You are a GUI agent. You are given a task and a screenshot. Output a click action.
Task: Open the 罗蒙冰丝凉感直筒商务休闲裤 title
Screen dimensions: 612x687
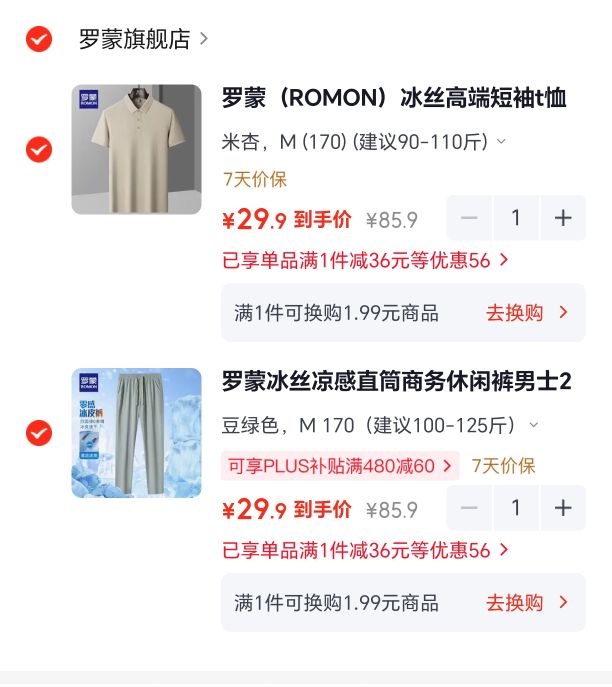396,381
